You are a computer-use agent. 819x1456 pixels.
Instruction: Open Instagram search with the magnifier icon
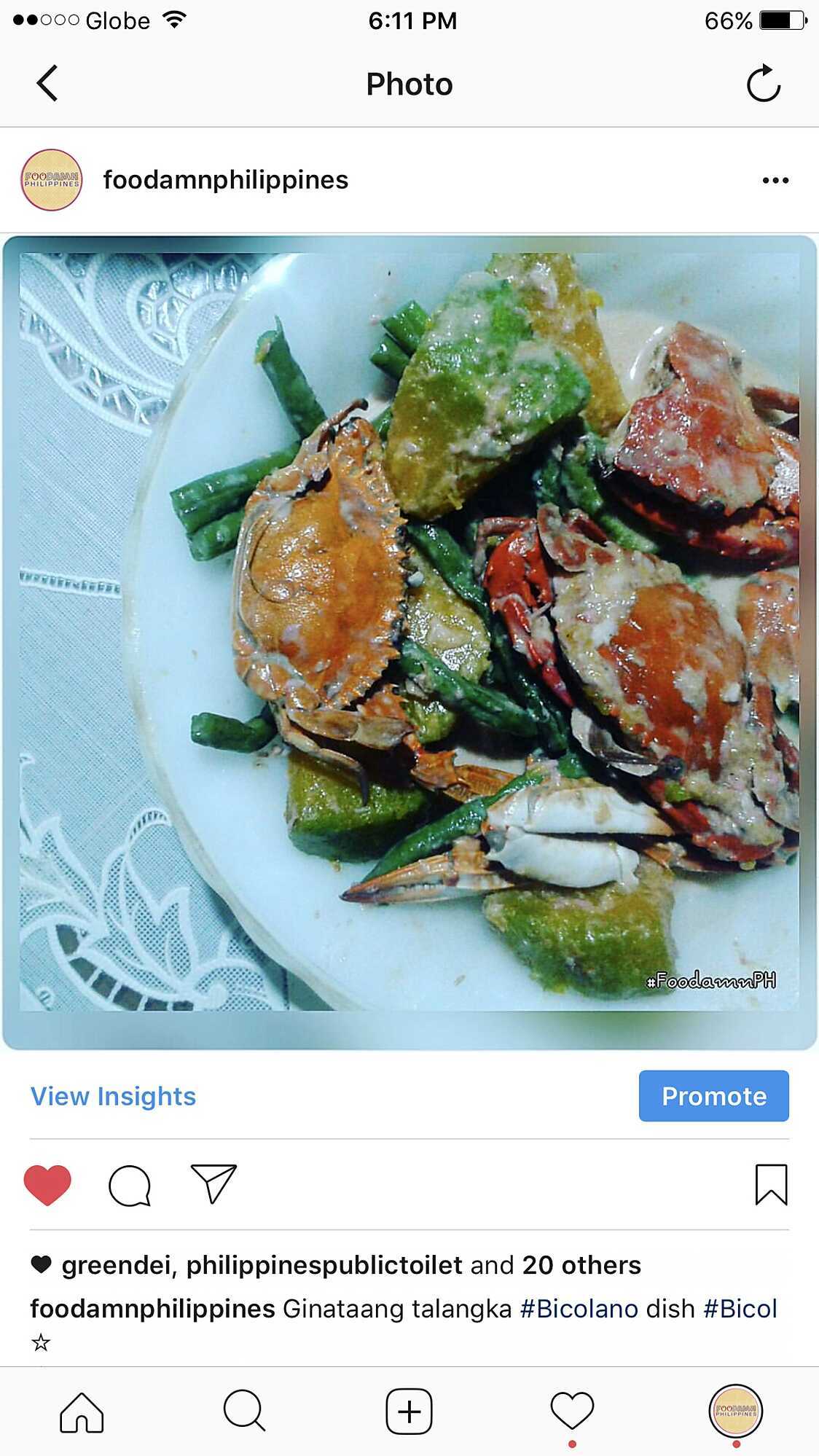[x=246, y=1414]
